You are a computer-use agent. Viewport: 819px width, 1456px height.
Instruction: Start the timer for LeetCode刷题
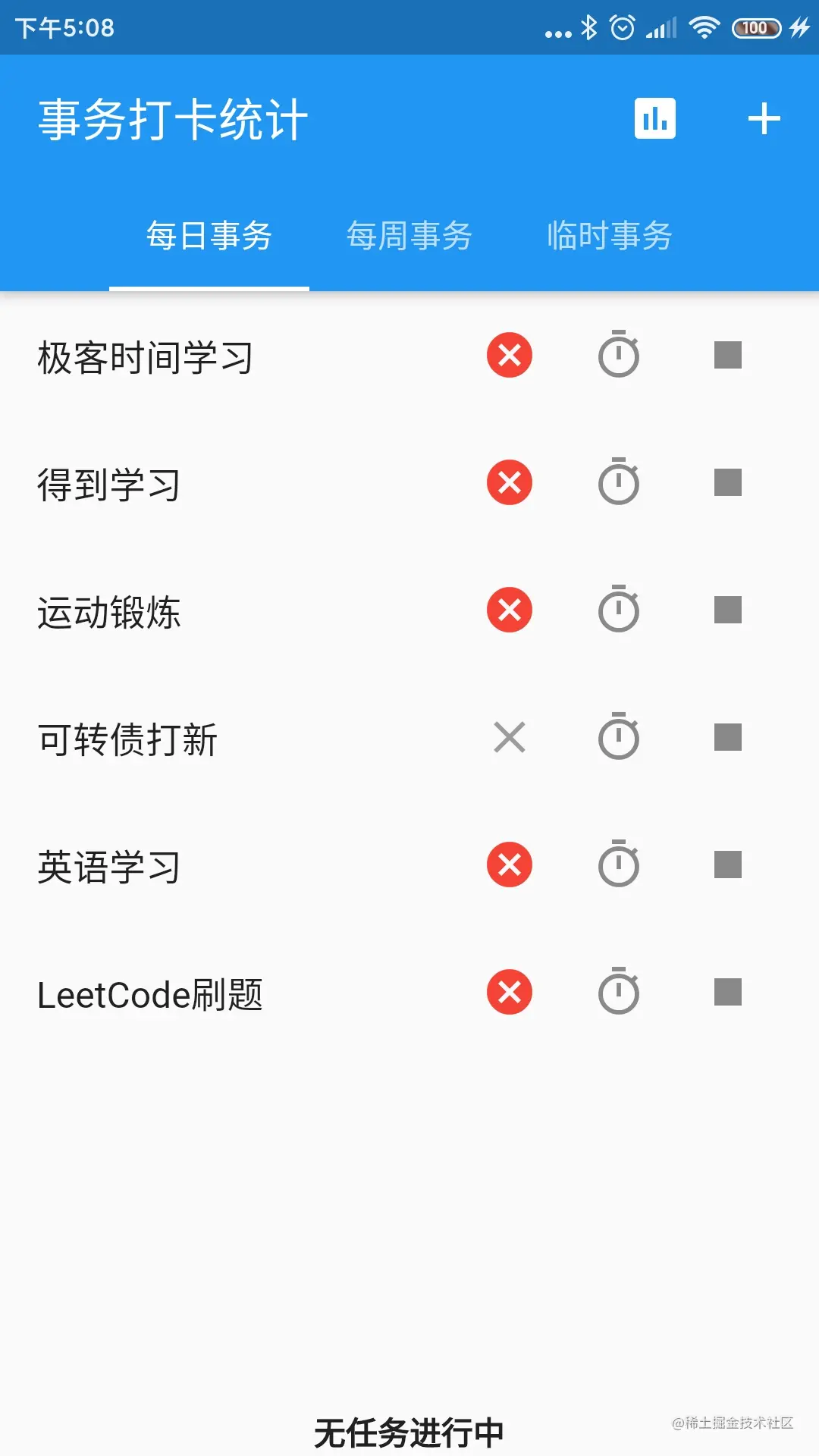click(619, 992)
